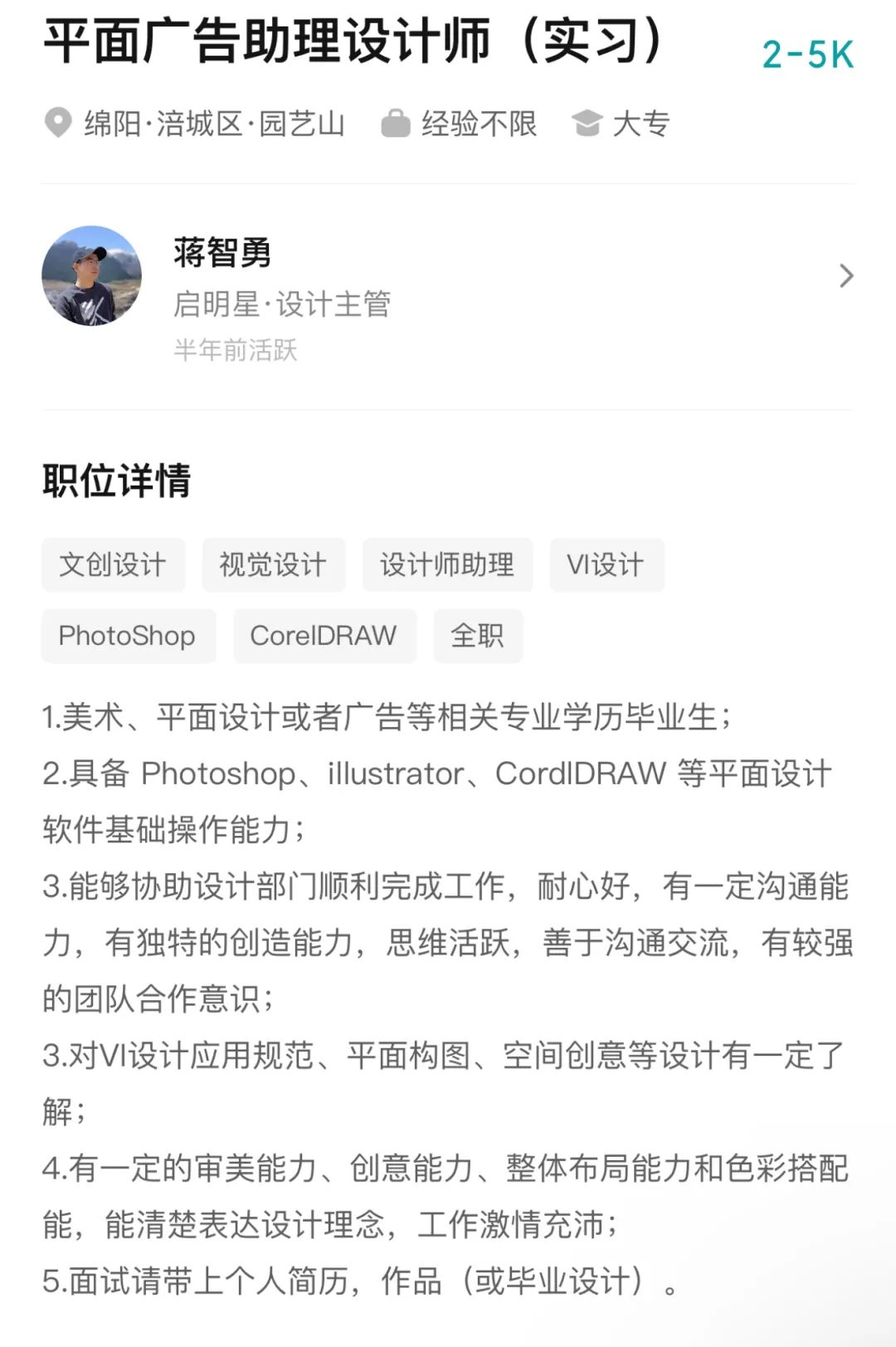Tap the PhotoShop skill chip
Viewport: 896px width, 1347px height.
[128, 636]
